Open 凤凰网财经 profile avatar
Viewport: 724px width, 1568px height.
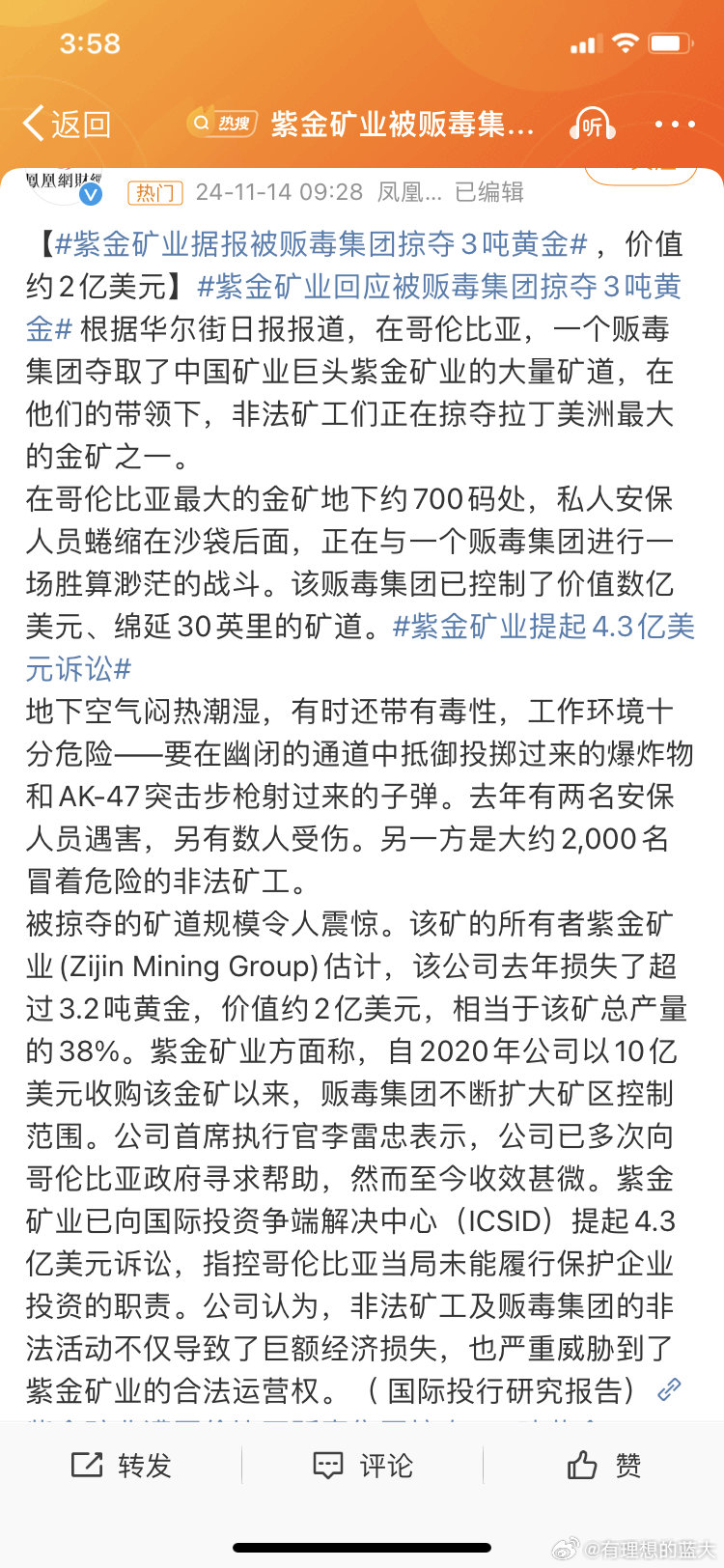(x=65, y=187)
